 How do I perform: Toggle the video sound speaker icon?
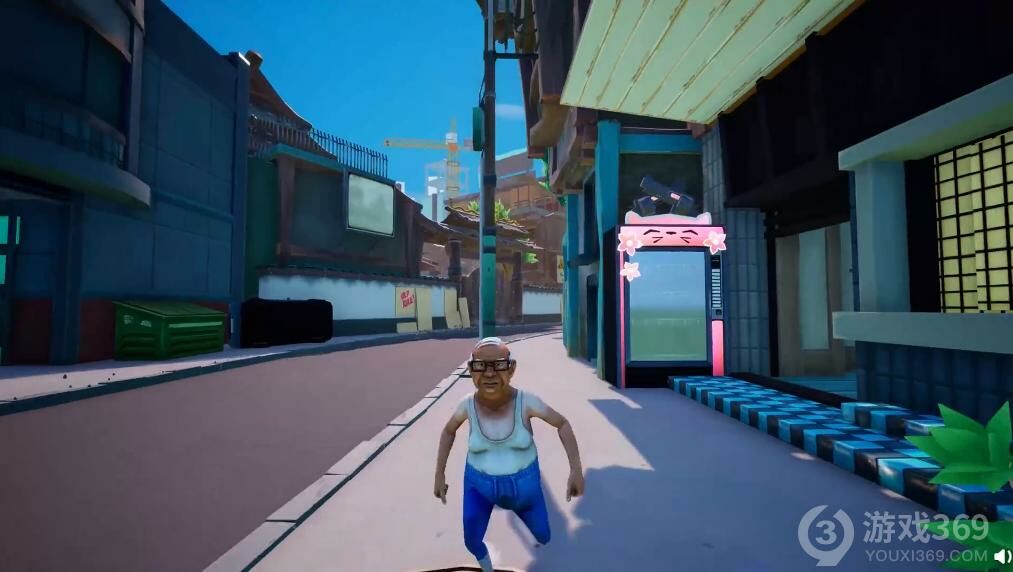tap(1002, 556)
